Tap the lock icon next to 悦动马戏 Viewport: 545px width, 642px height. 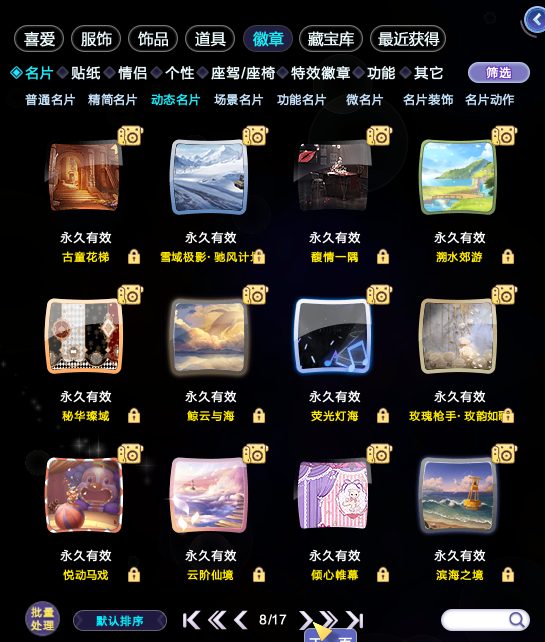[x=134, y=574]
